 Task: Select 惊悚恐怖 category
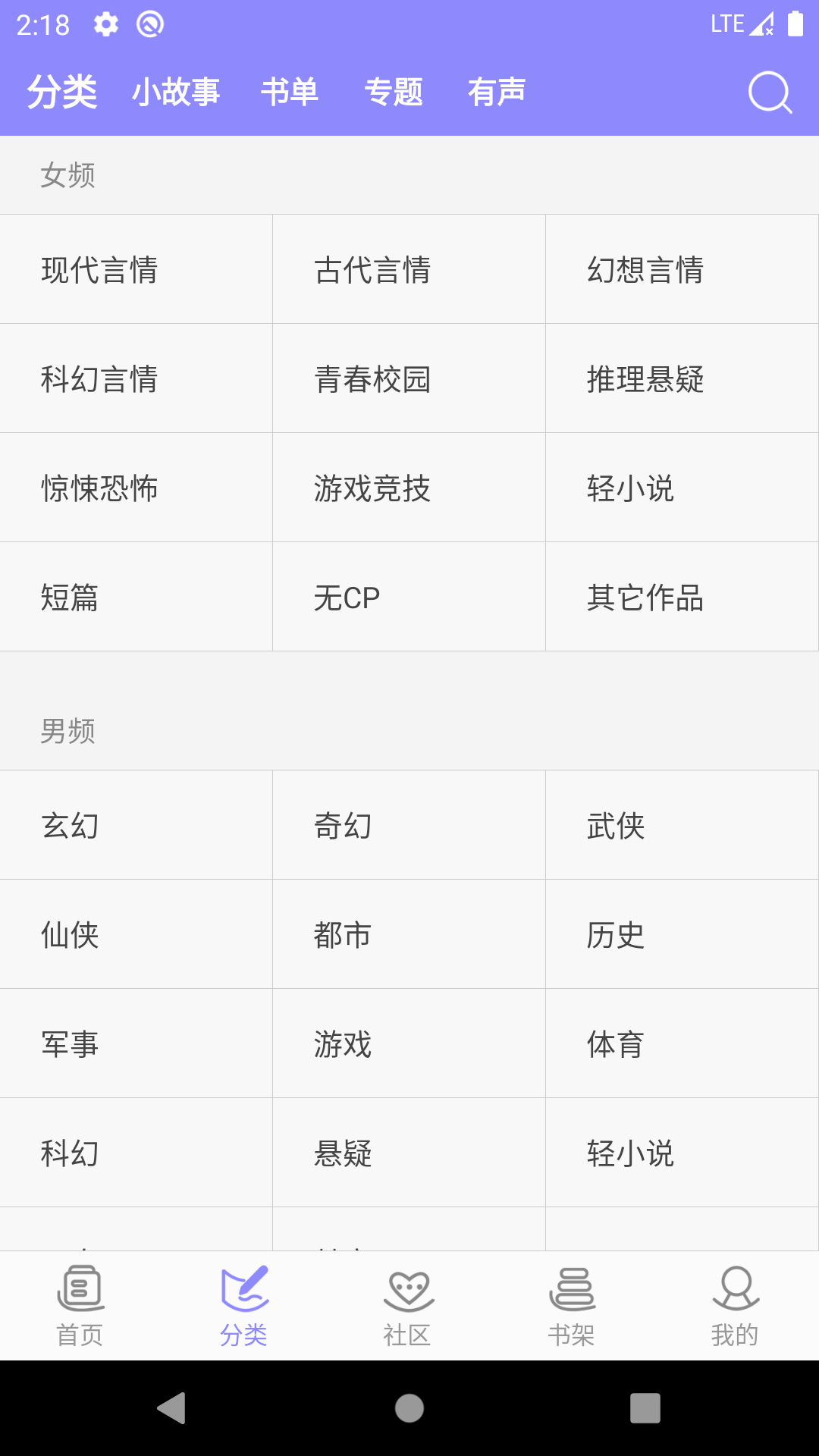[136, 488]
